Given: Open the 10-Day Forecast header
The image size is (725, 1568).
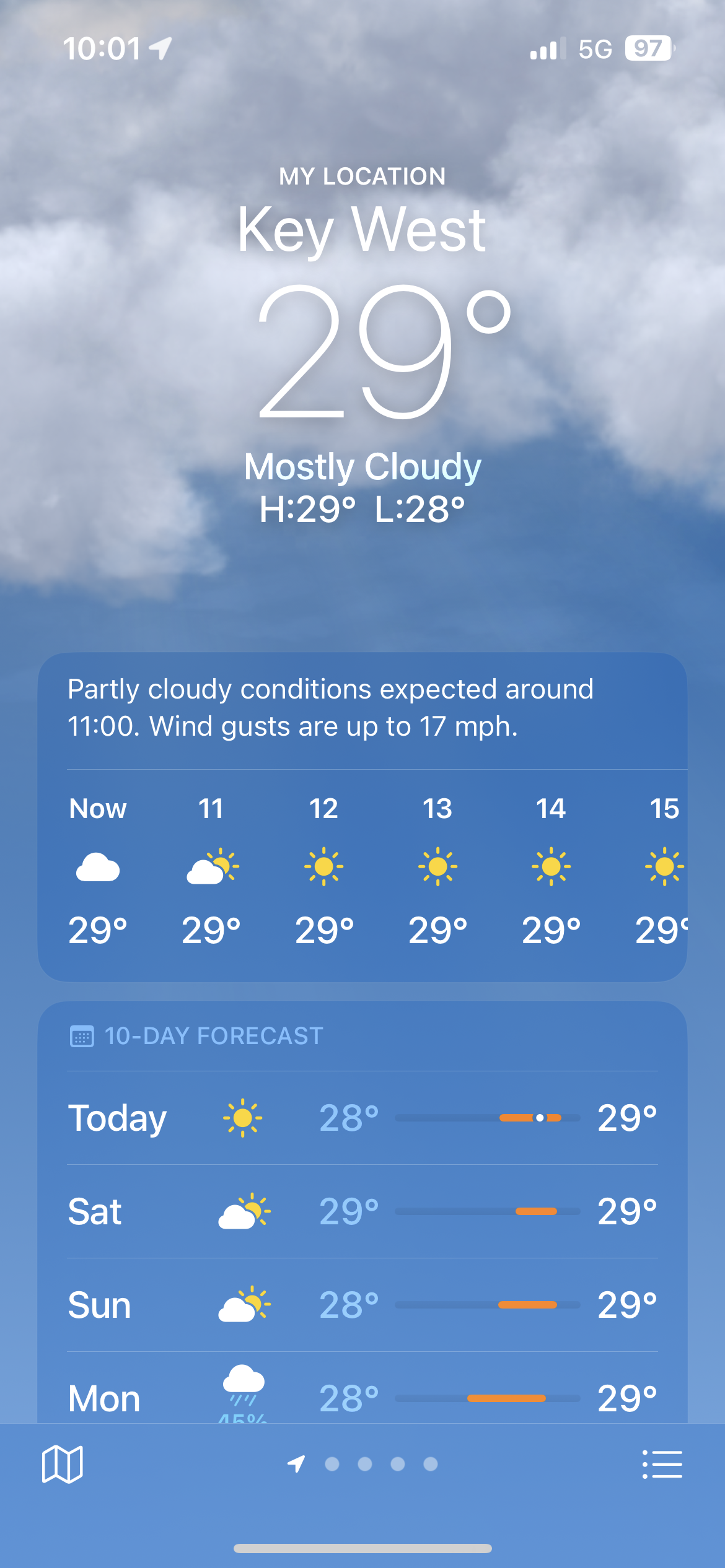Looking at the screenshot, I should [213, 1036].
